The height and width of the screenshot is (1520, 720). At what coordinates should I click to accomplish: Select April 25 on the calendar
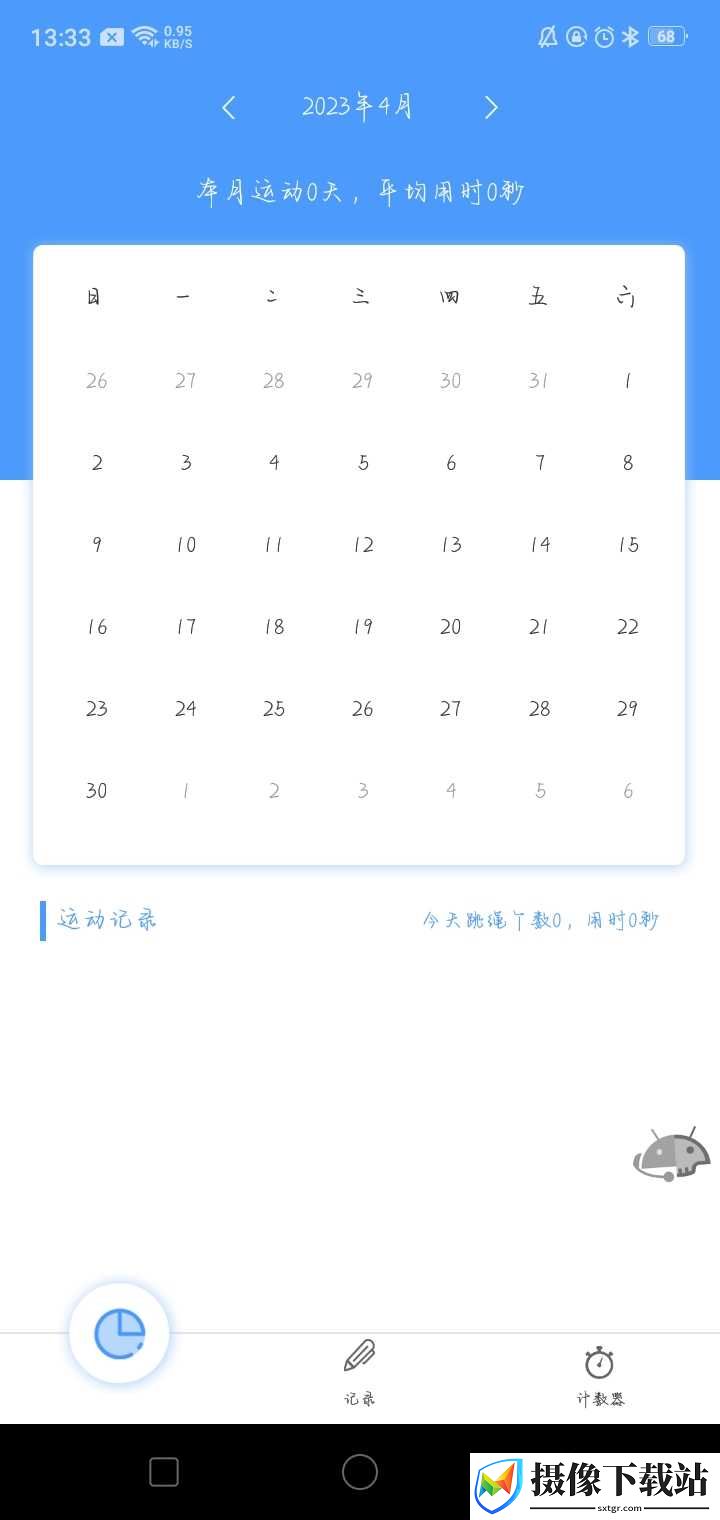(274, 709)
